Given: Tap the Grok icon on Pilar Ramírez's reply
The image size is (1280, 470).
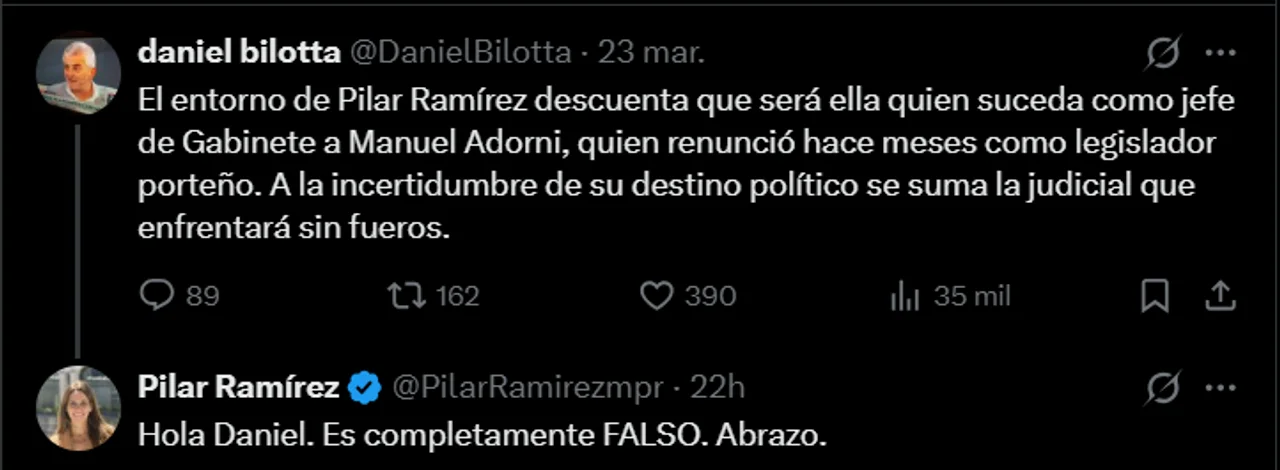Looking at the screenshot, I should click(x=1162, y=387).
